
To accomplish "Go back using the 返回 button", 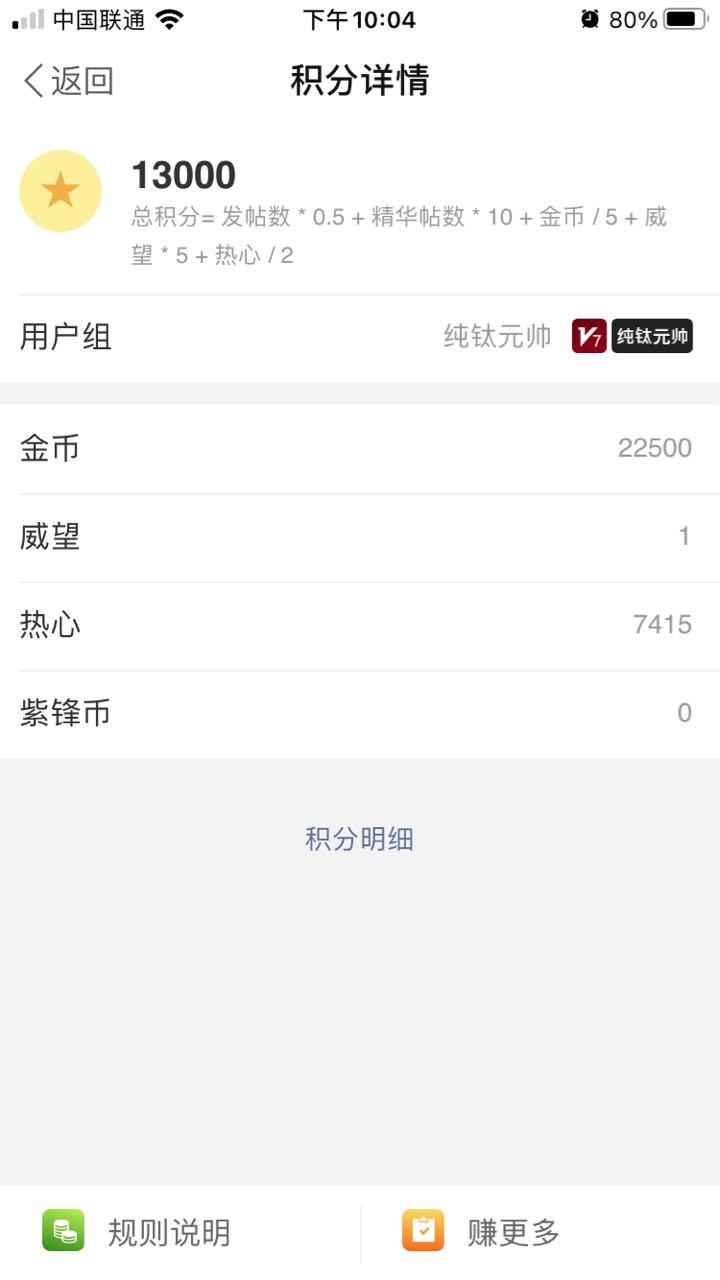I will click(x=68, y=81).
